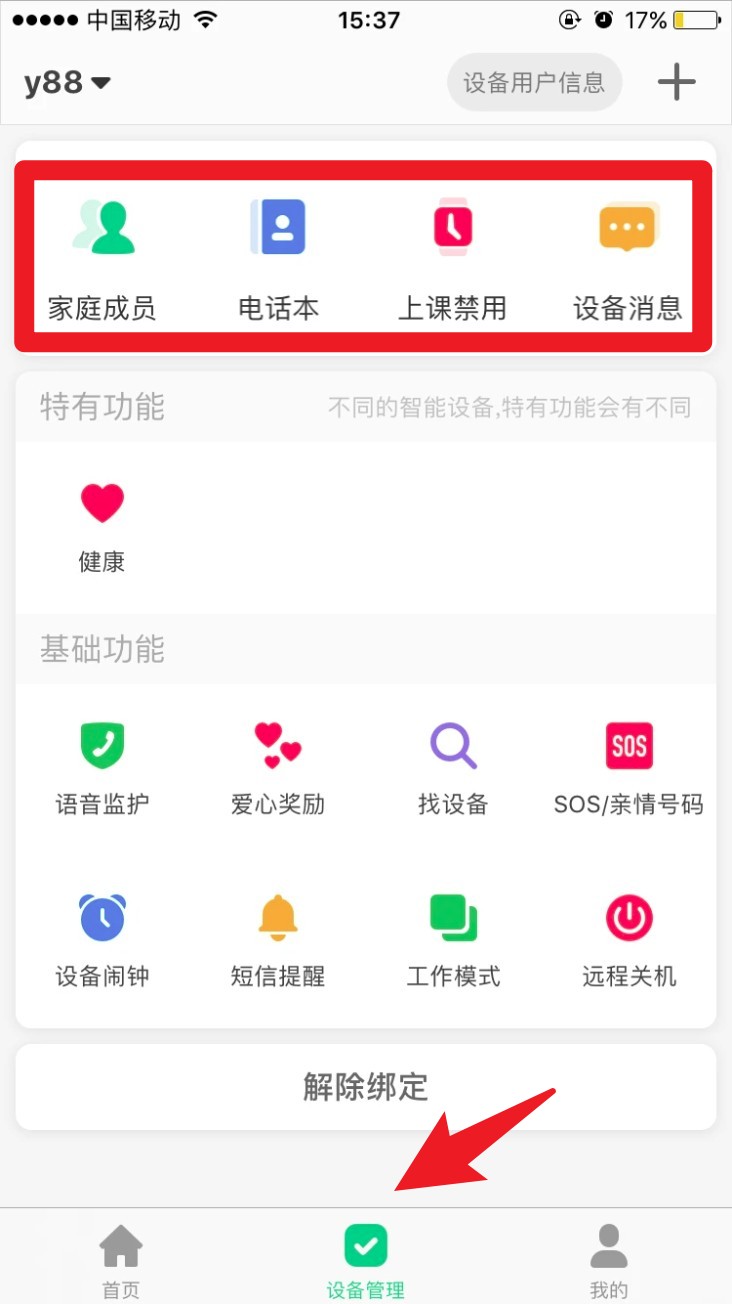Image resolution: width=732 pixels, height=1304 pixels.
Task: Open the 健康 health feature
Action: (x=102, y=527)
